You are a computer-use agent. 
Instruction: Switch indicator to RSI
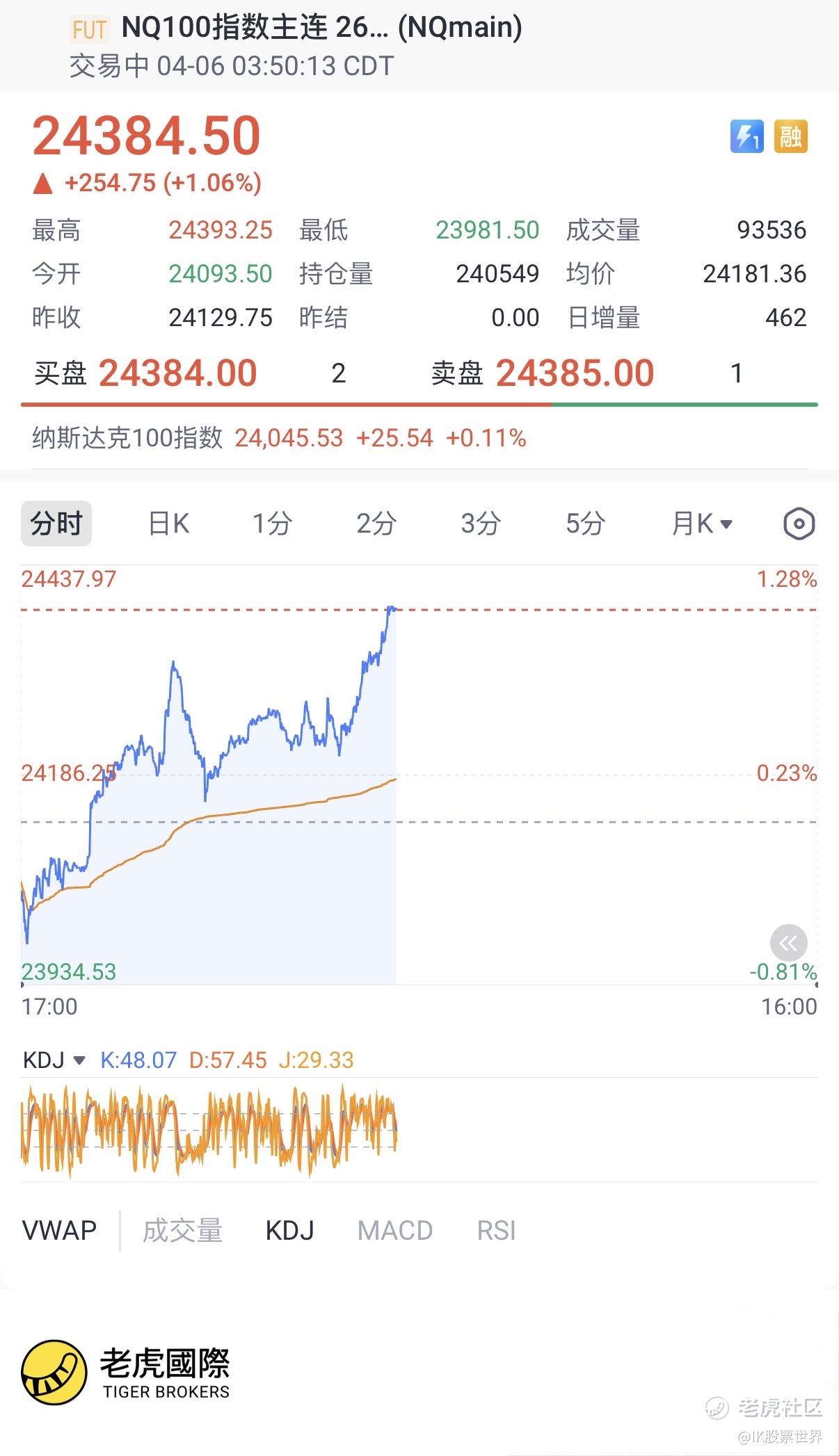coord(496,1230)
